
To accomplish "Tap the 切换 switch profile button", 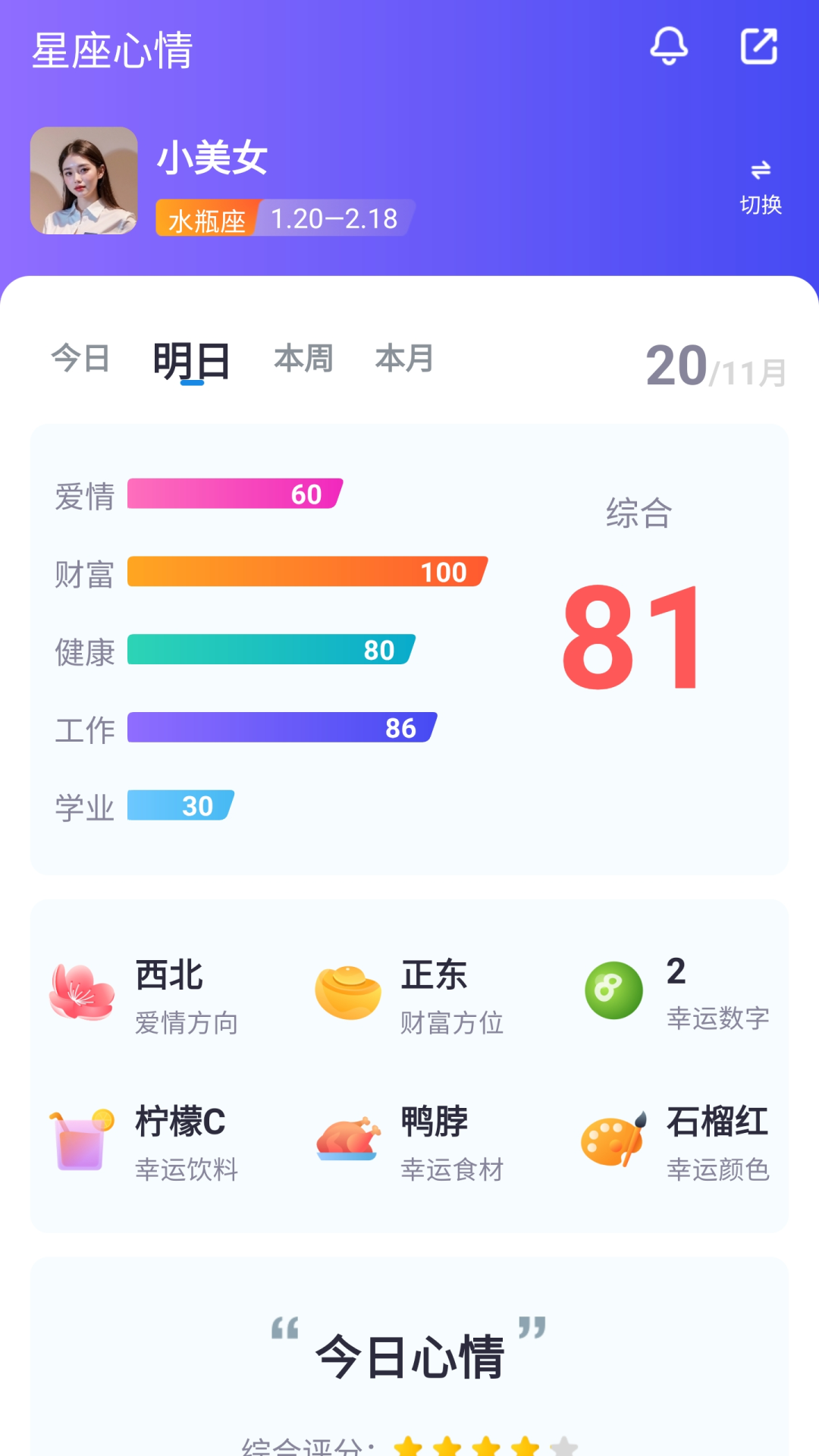I will [x=761, y=187].
